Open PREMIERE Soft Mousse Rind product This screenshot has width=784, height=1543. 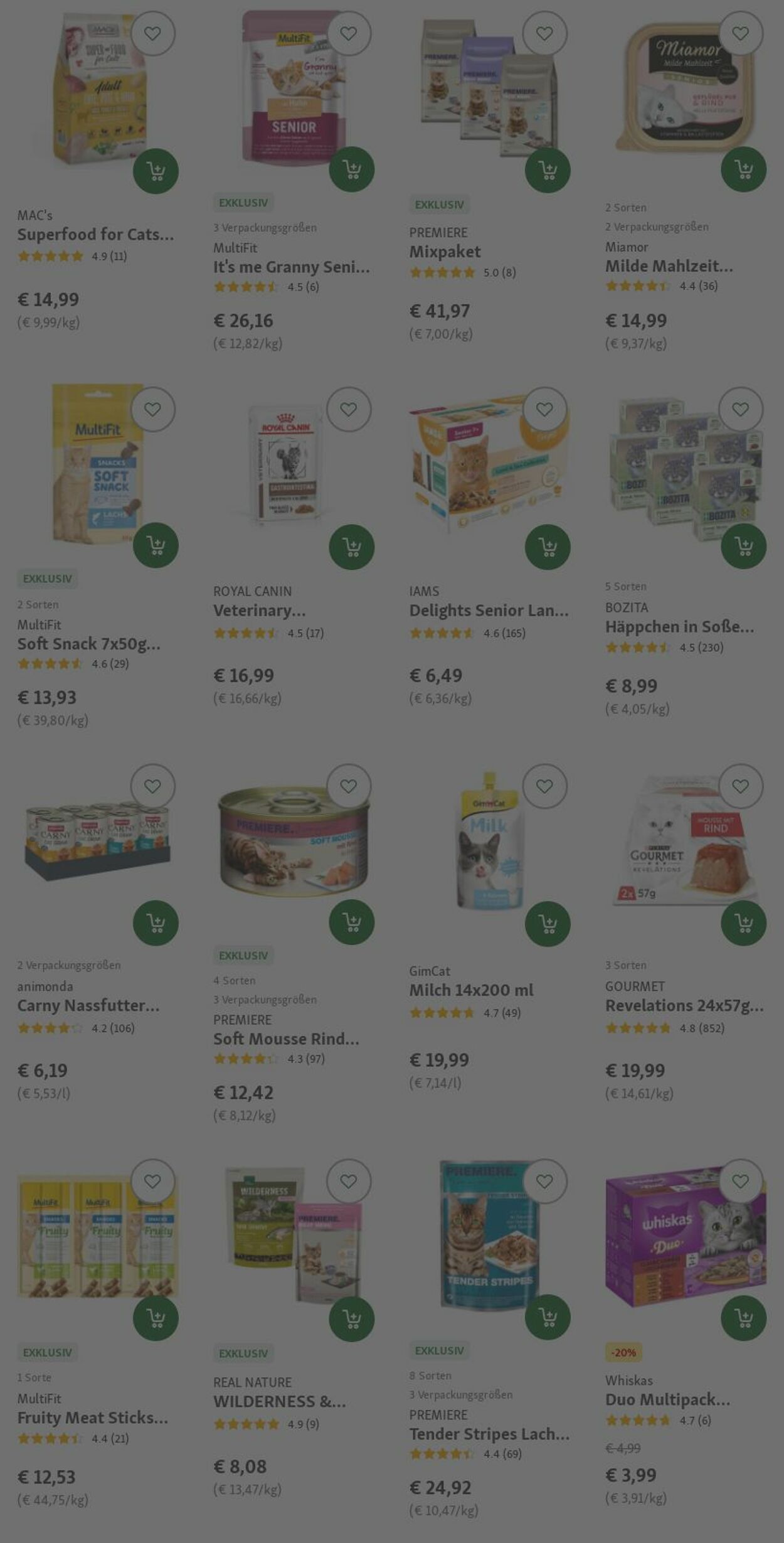[x=286, y=1038]
